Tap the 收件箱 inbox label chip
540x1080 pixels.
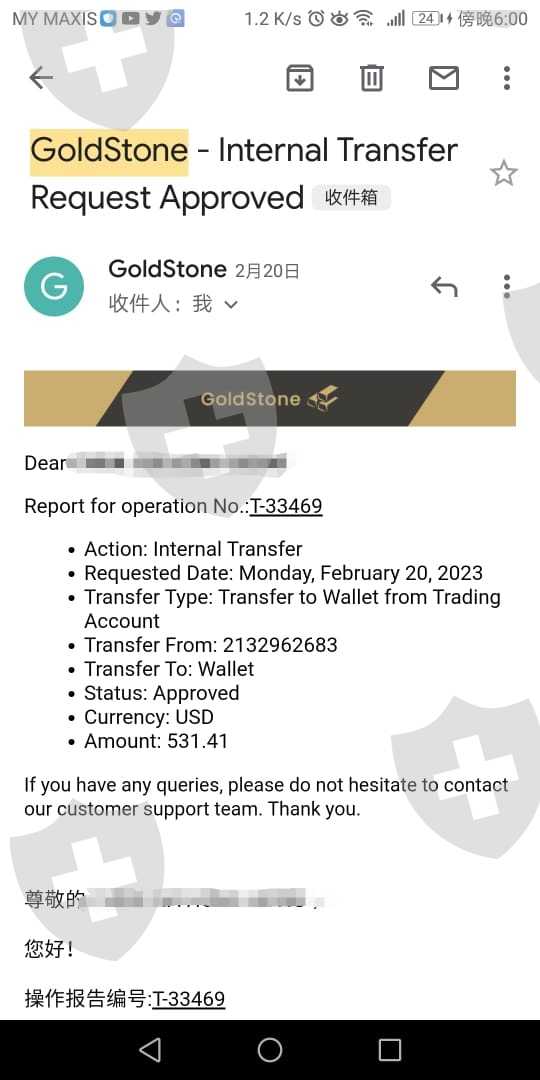click(351, 198)
